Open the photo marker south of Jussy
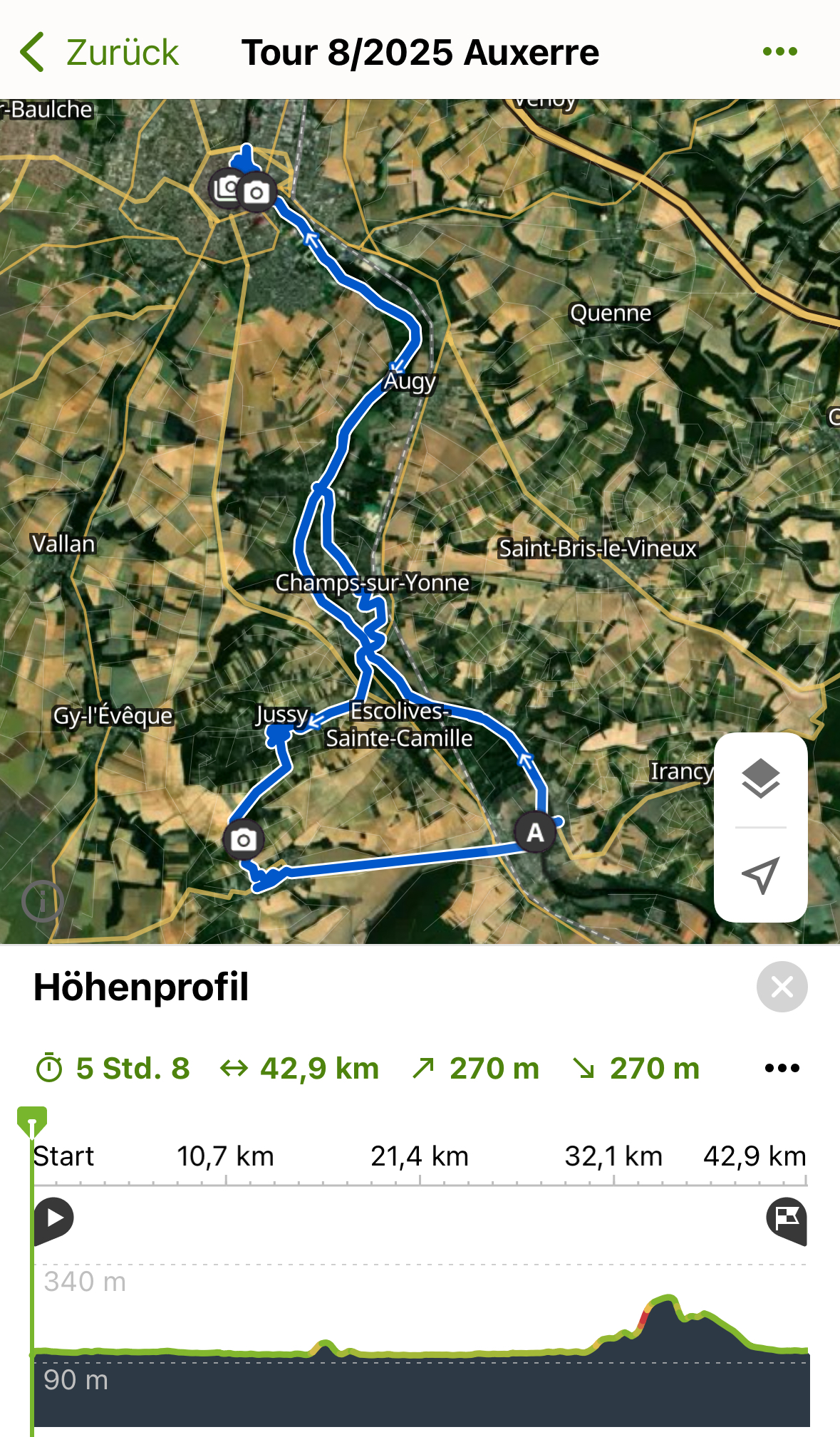The width and height of the screenshot is (840, 1437). [x=244, y=840]
